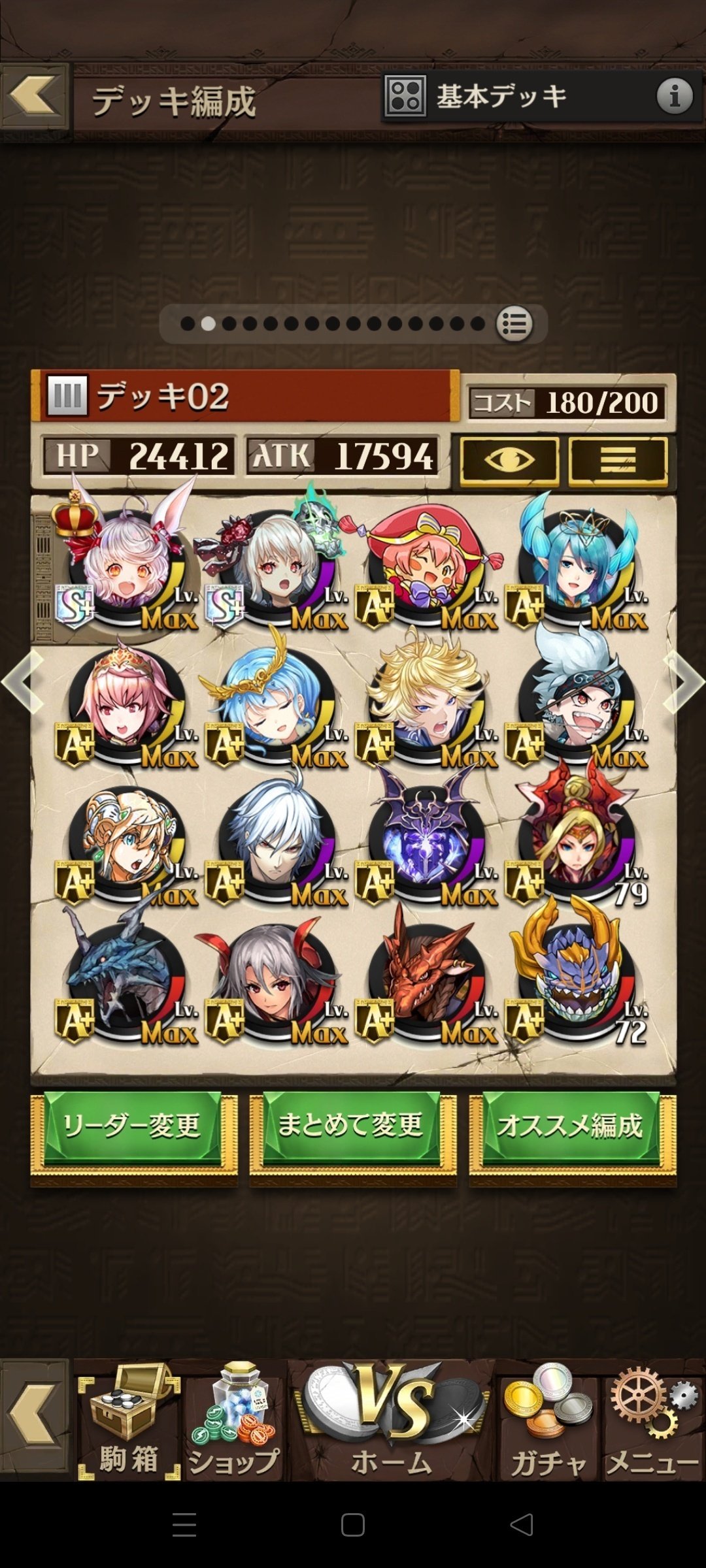Tap the system back button

[x=522, y=1525]
